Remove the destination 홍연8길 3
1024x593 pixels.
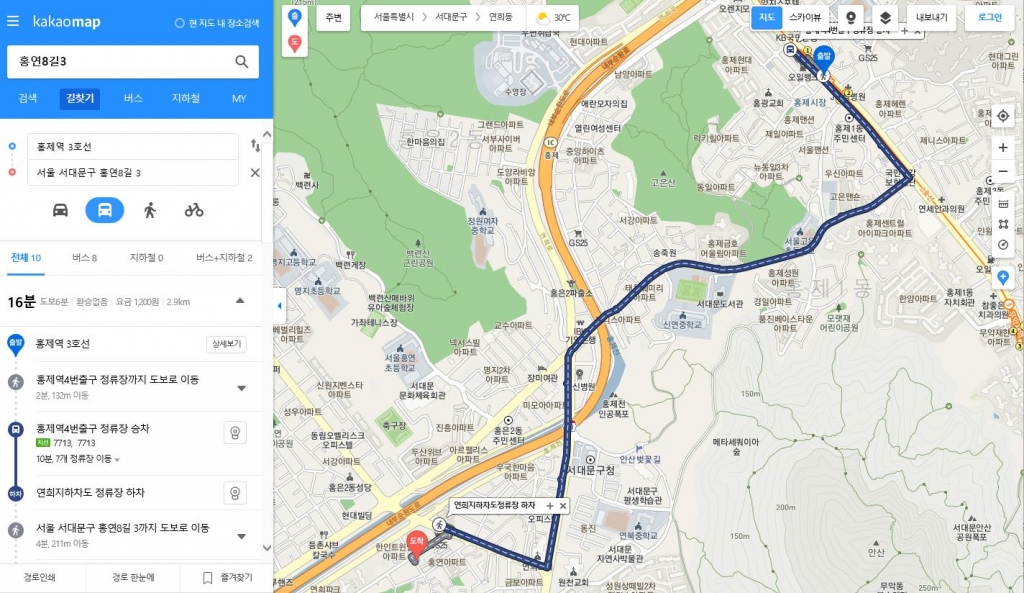[x=255, y=173]
